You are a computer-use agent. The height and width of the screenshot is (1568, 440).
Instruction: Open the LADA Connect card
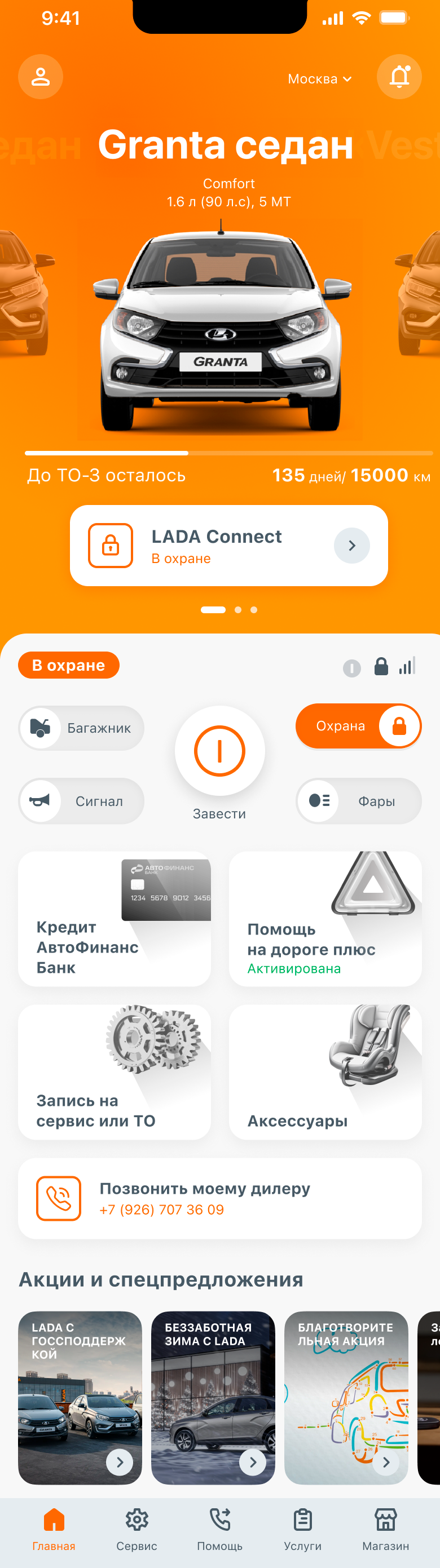coord(228,546)
